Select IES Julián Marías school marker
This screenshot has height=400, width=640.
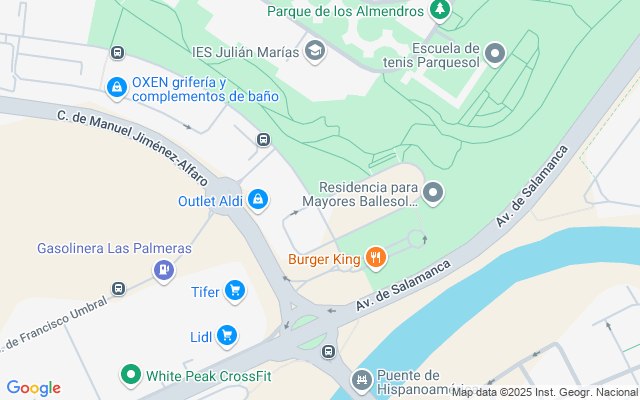315,51
